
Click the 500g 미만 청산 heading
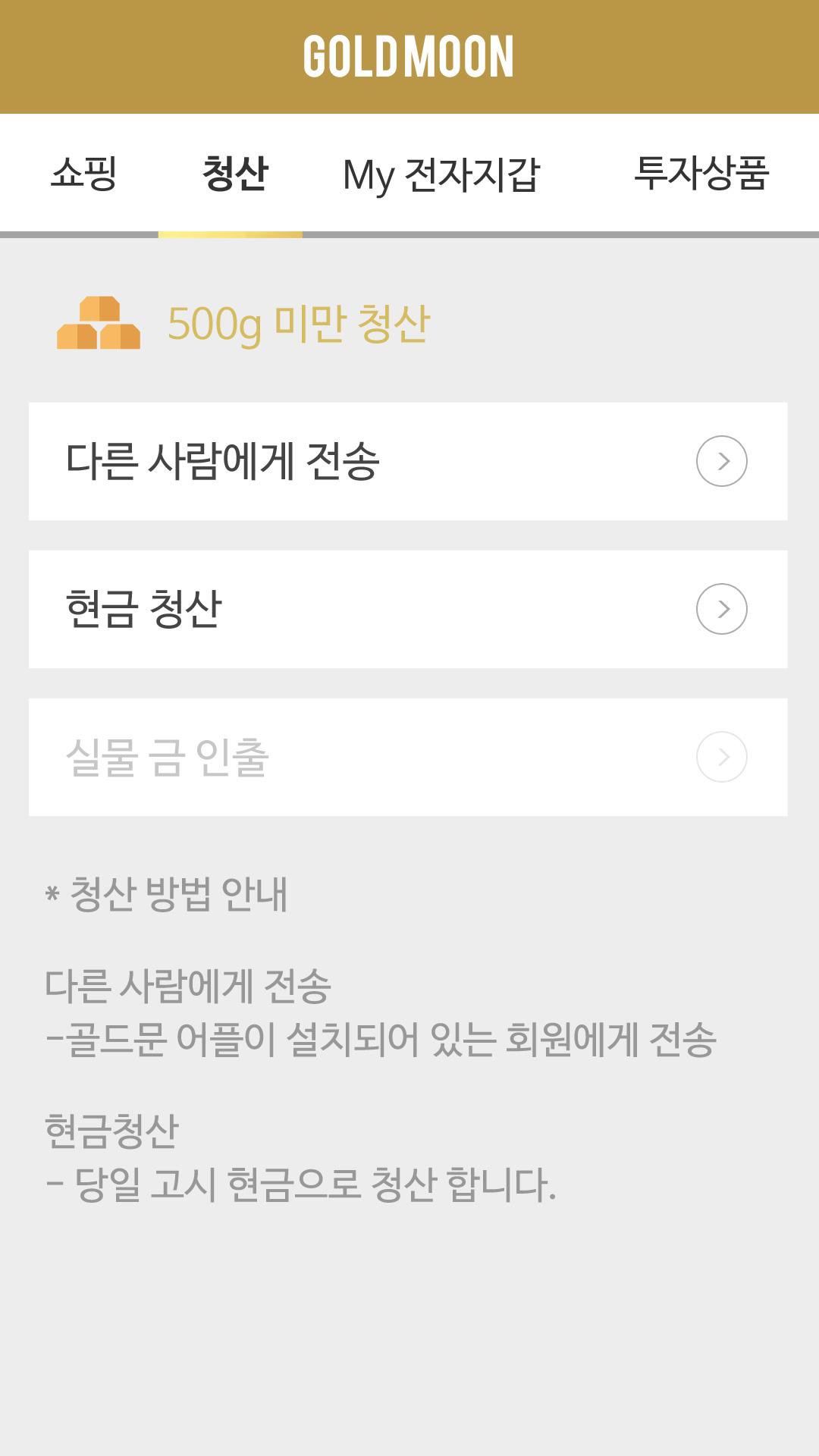click(x=300, y=323)
